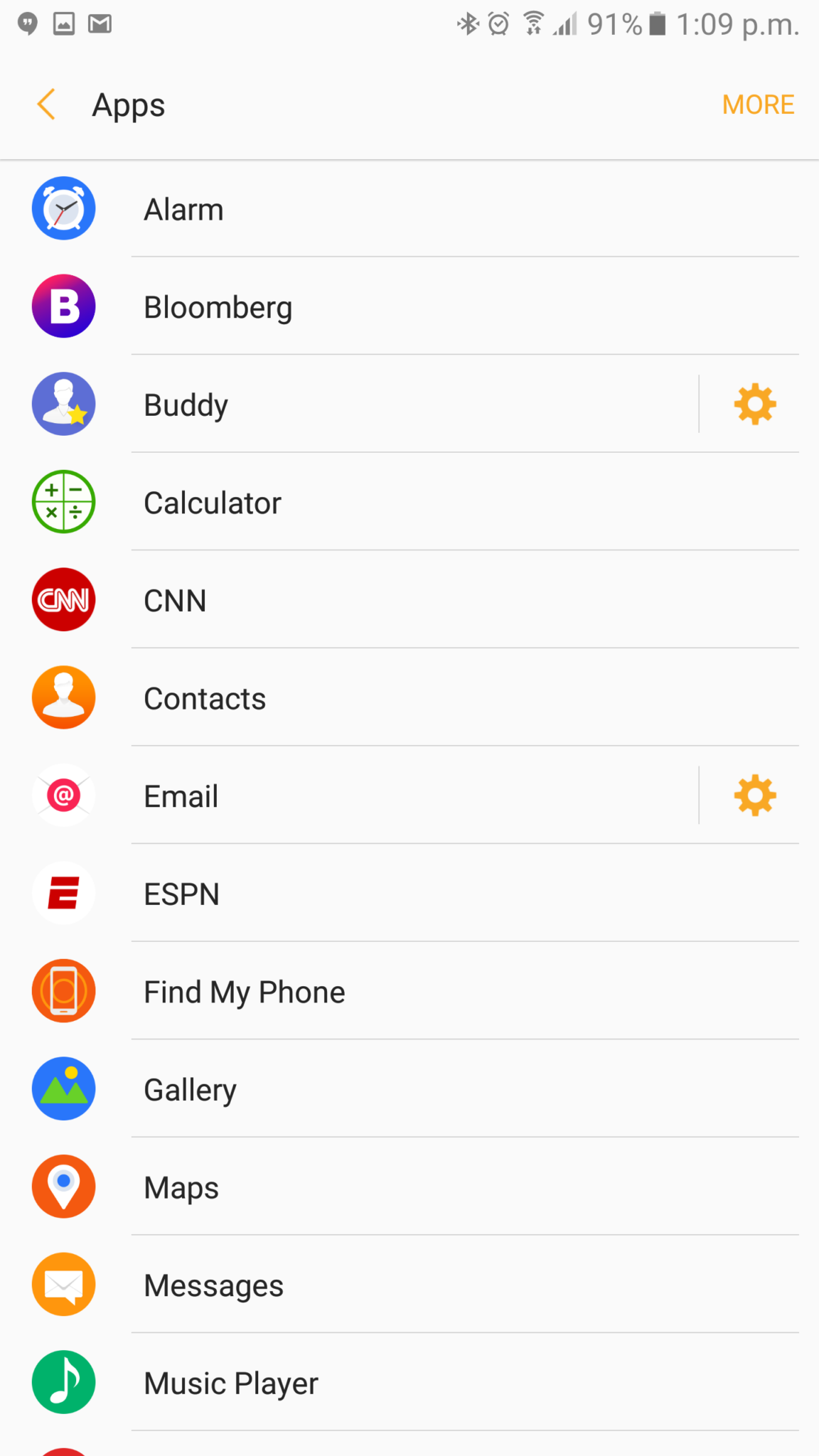Open the Alarm app icon

[63, 208]
